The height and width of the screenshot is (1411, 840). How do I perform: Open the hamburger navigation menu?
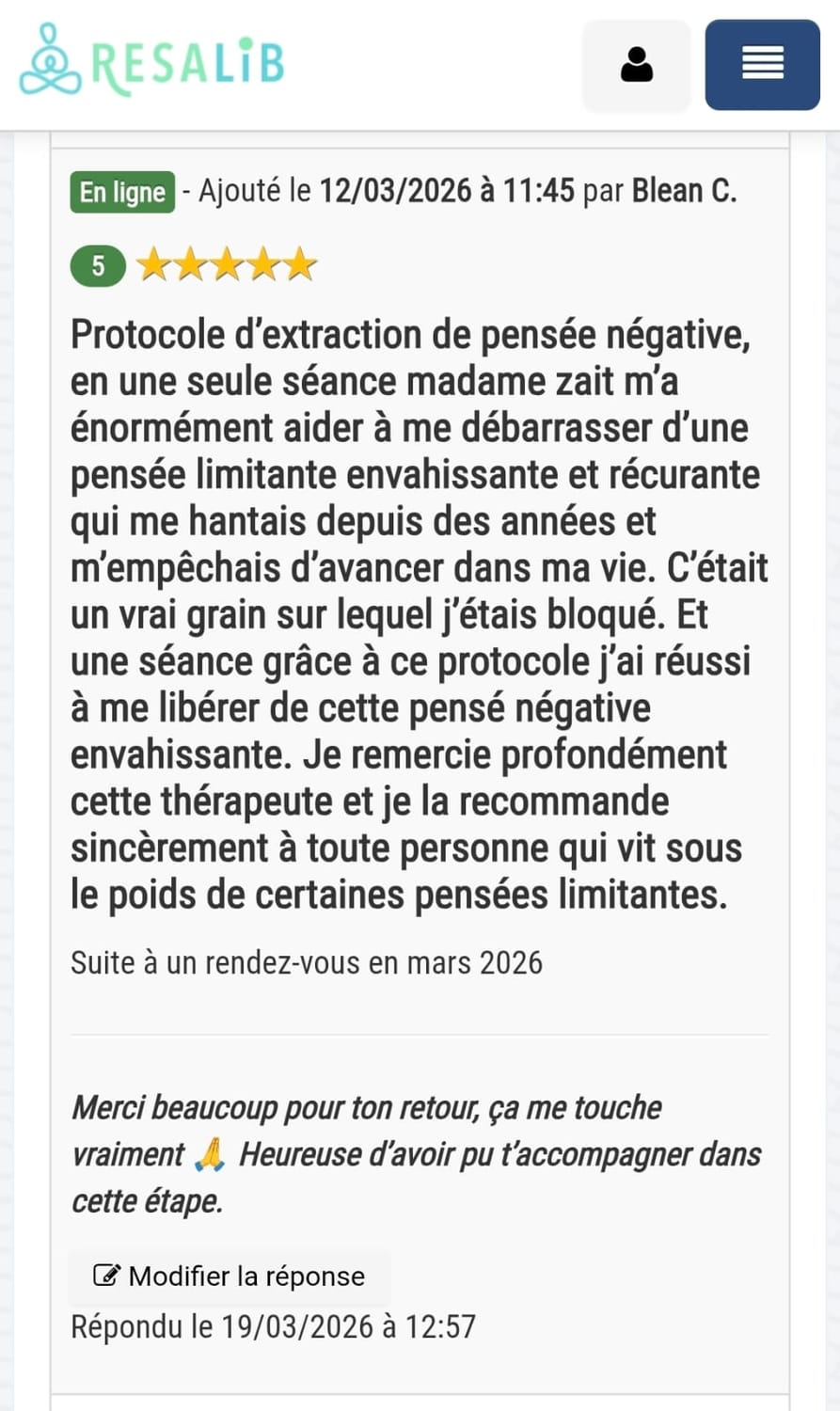(762, 65)
